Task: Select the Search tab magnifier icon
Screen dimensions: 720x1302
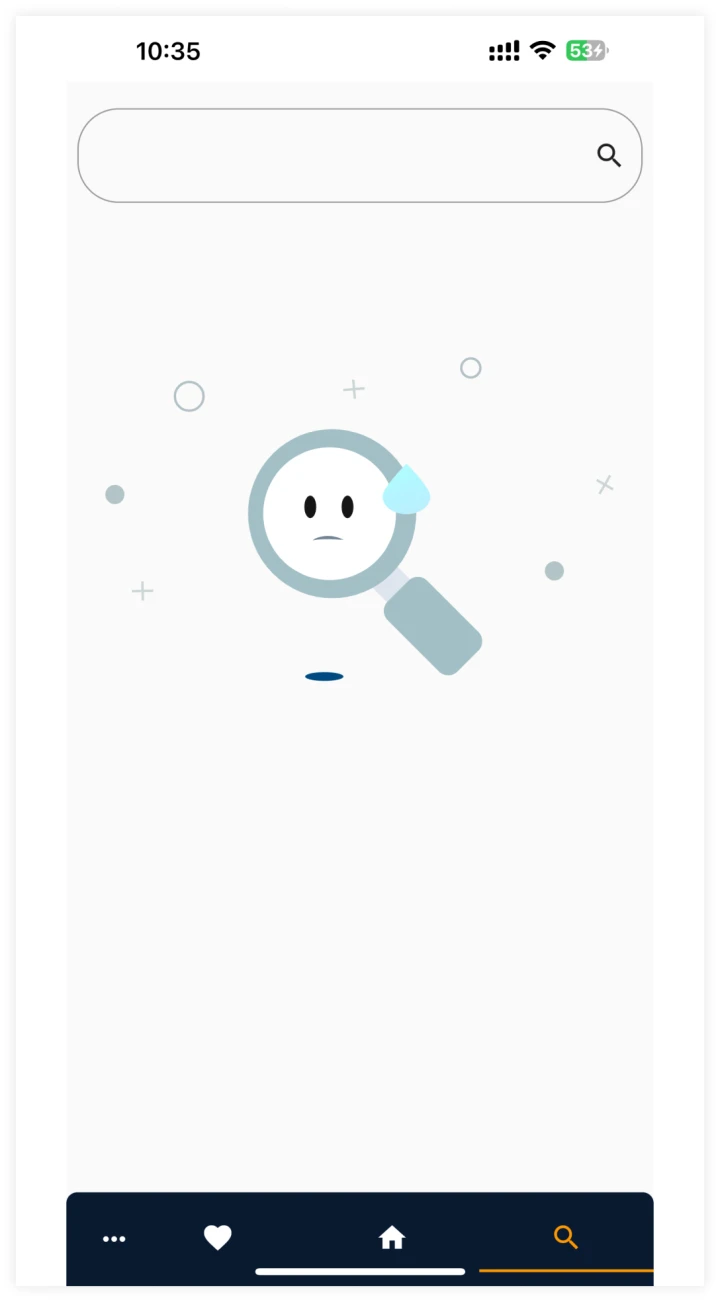Action: tap(566, 1238)
